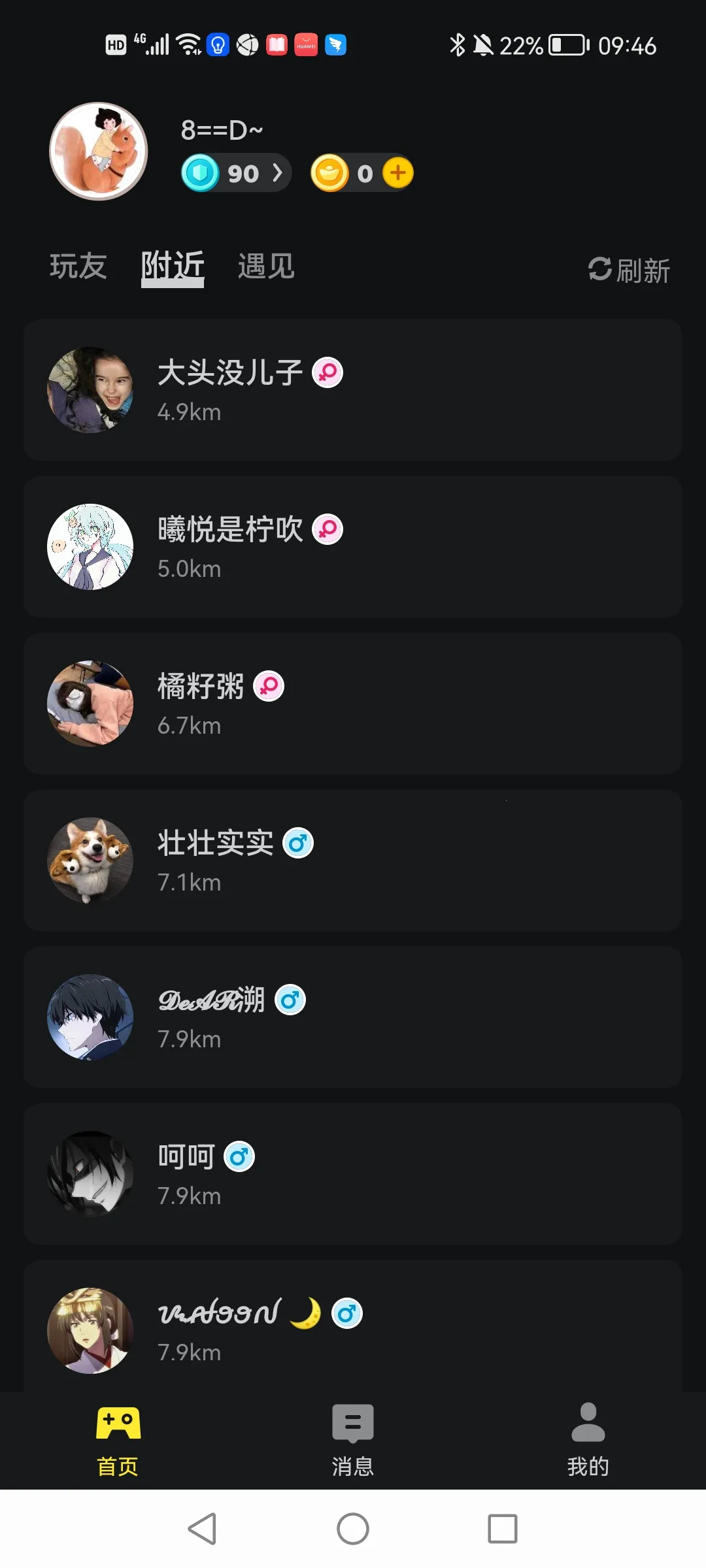Add coins with the plus icon
Viewport: 706px width, 1568px height.
398,173
